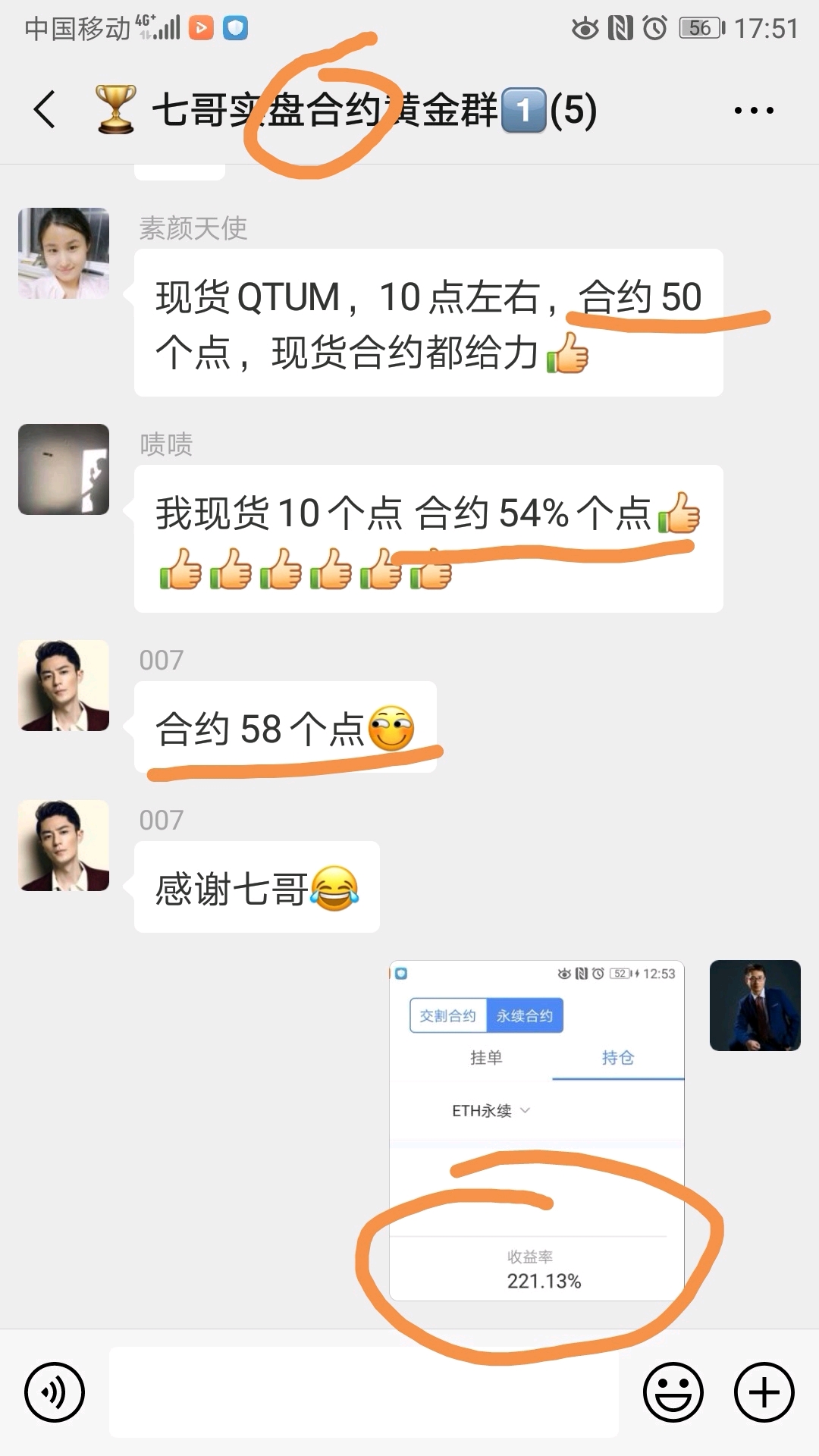View 素颜天使's profile avatar
The image size is (819, 1456).
point(64,253)
